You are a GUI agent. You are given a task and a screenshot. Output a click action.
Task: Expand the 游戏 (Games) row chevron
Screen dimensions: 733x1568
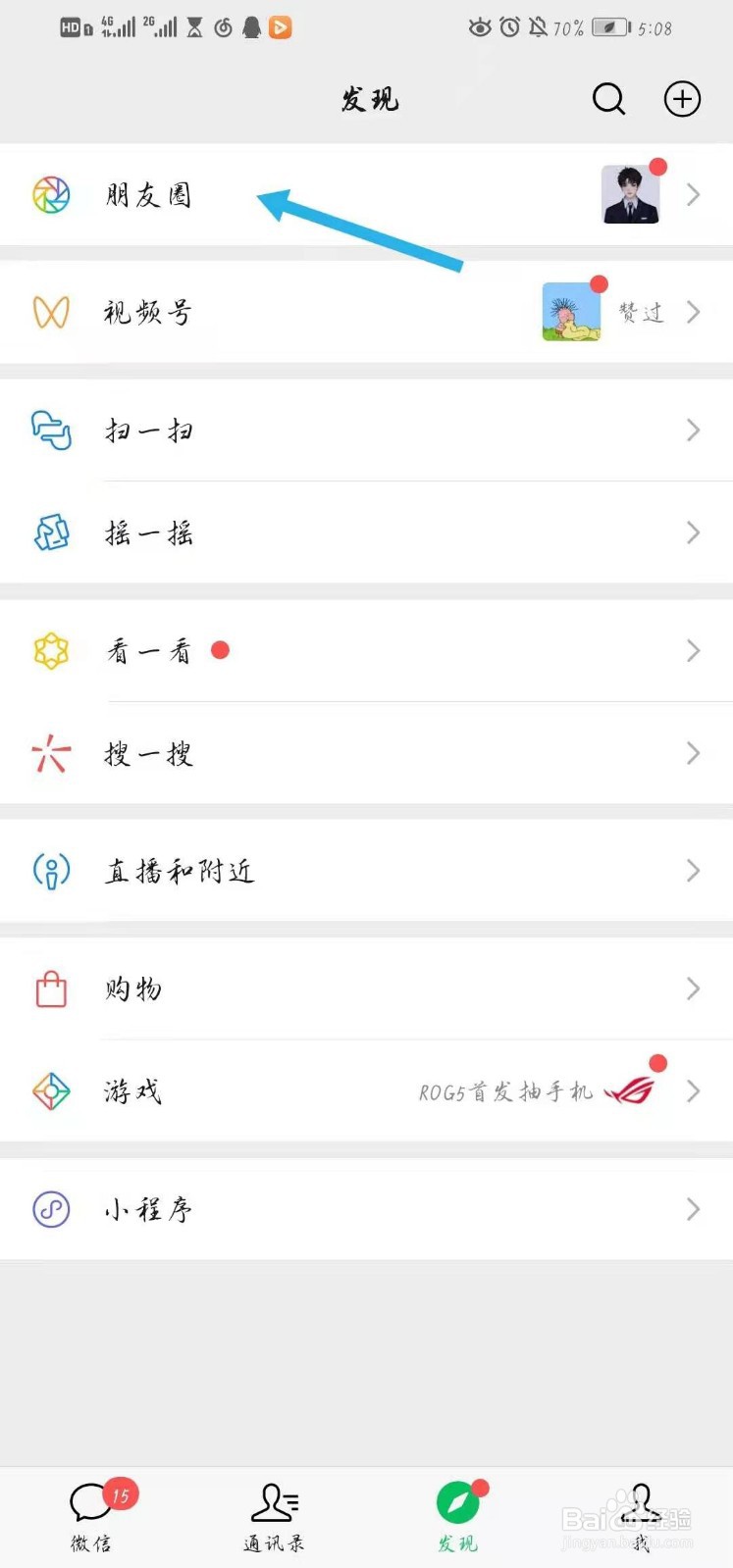click(x=694, y=1090)
